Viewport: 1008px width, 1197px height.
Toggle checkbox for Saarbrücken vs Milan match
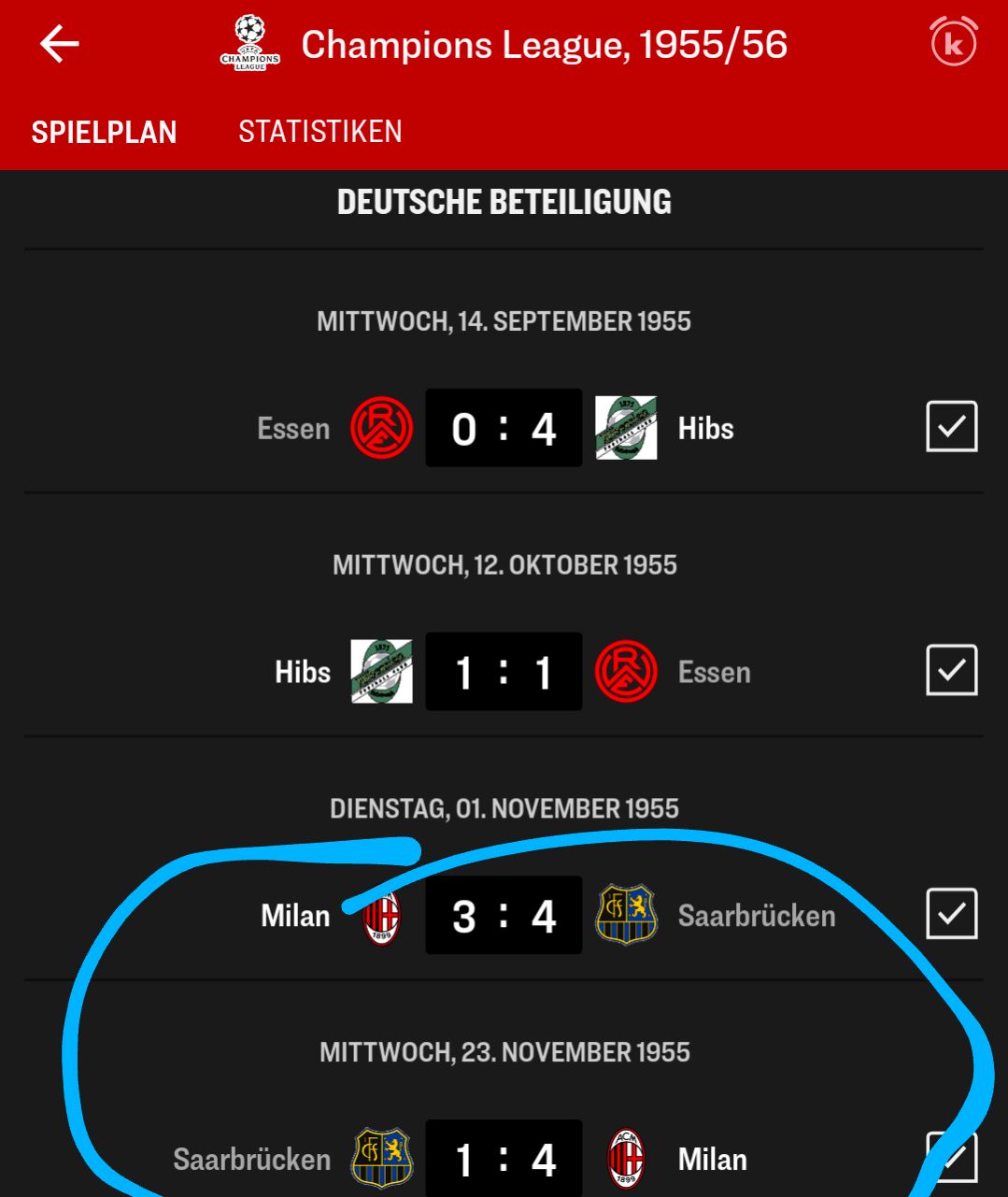951,1158
